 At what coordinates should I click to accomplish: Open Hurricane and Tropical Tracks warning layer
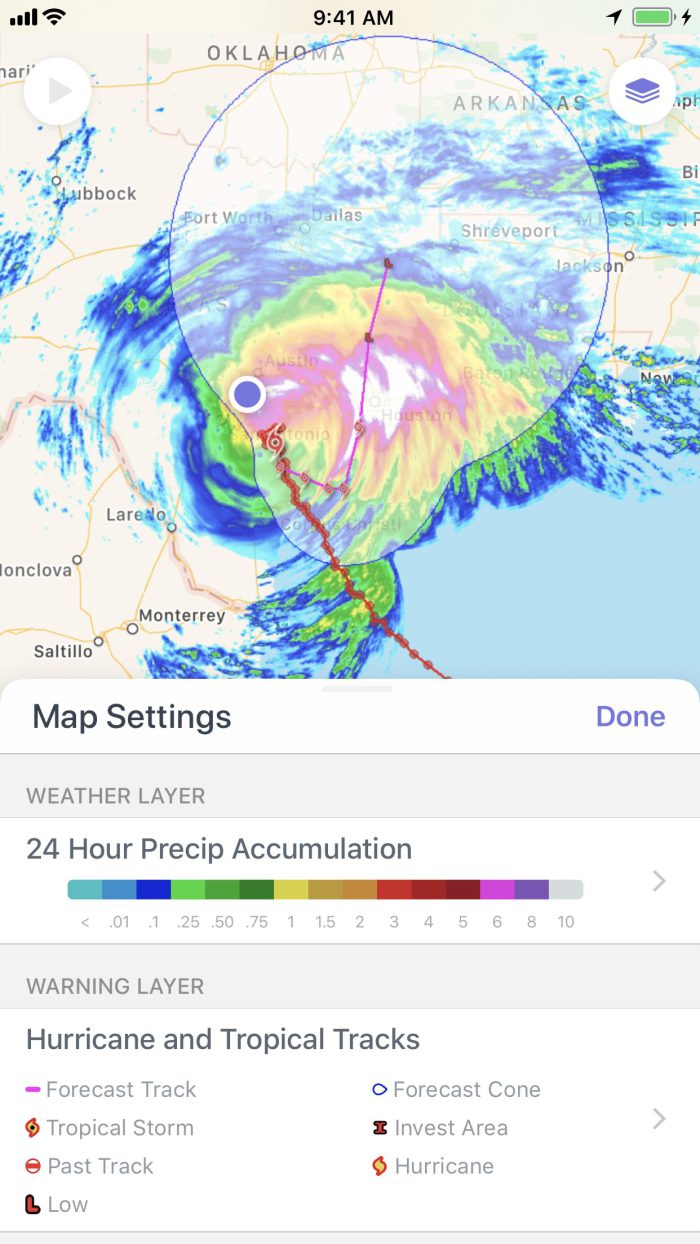[350, 1118]
